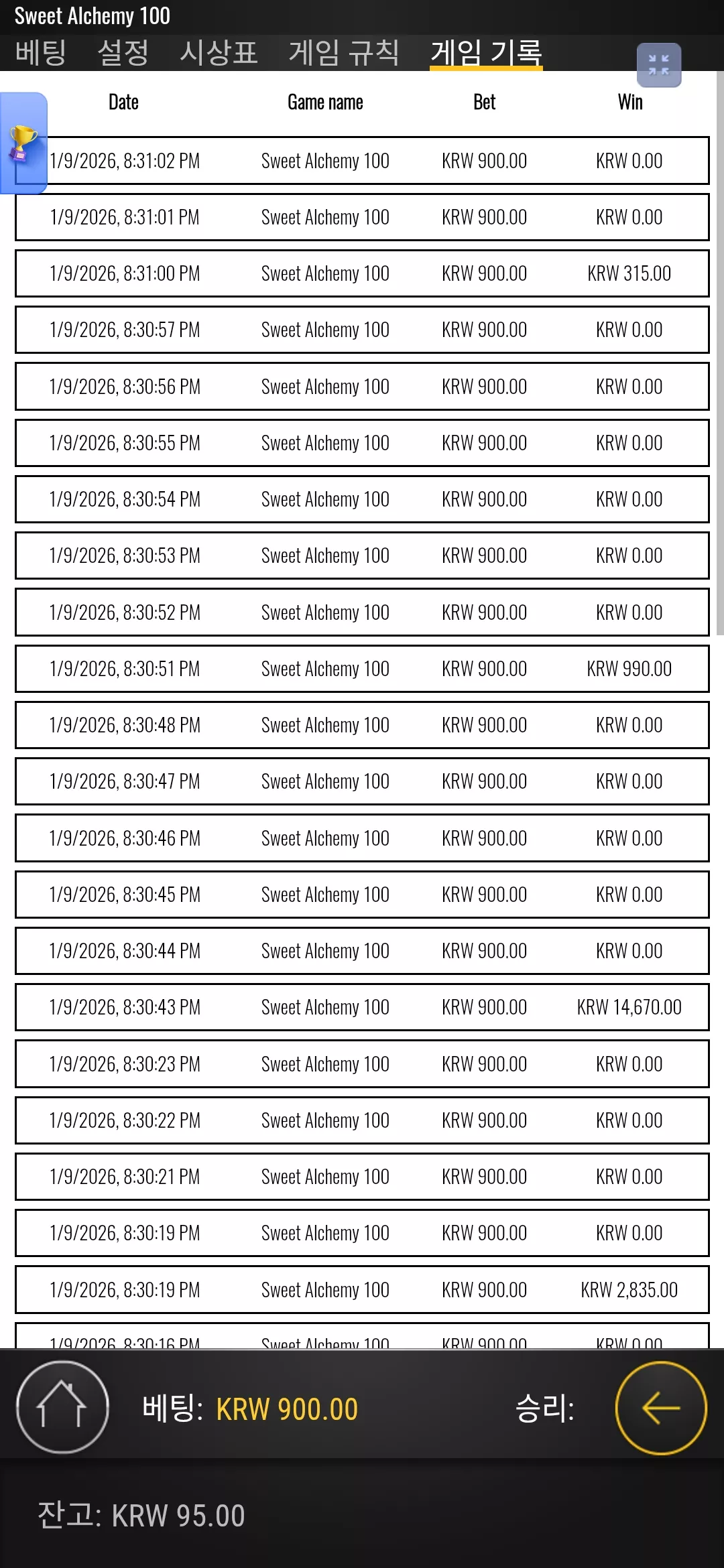Tap the collapse fullscreen icon
Viewport: 724px width, 1568px height.
[659, 65]
